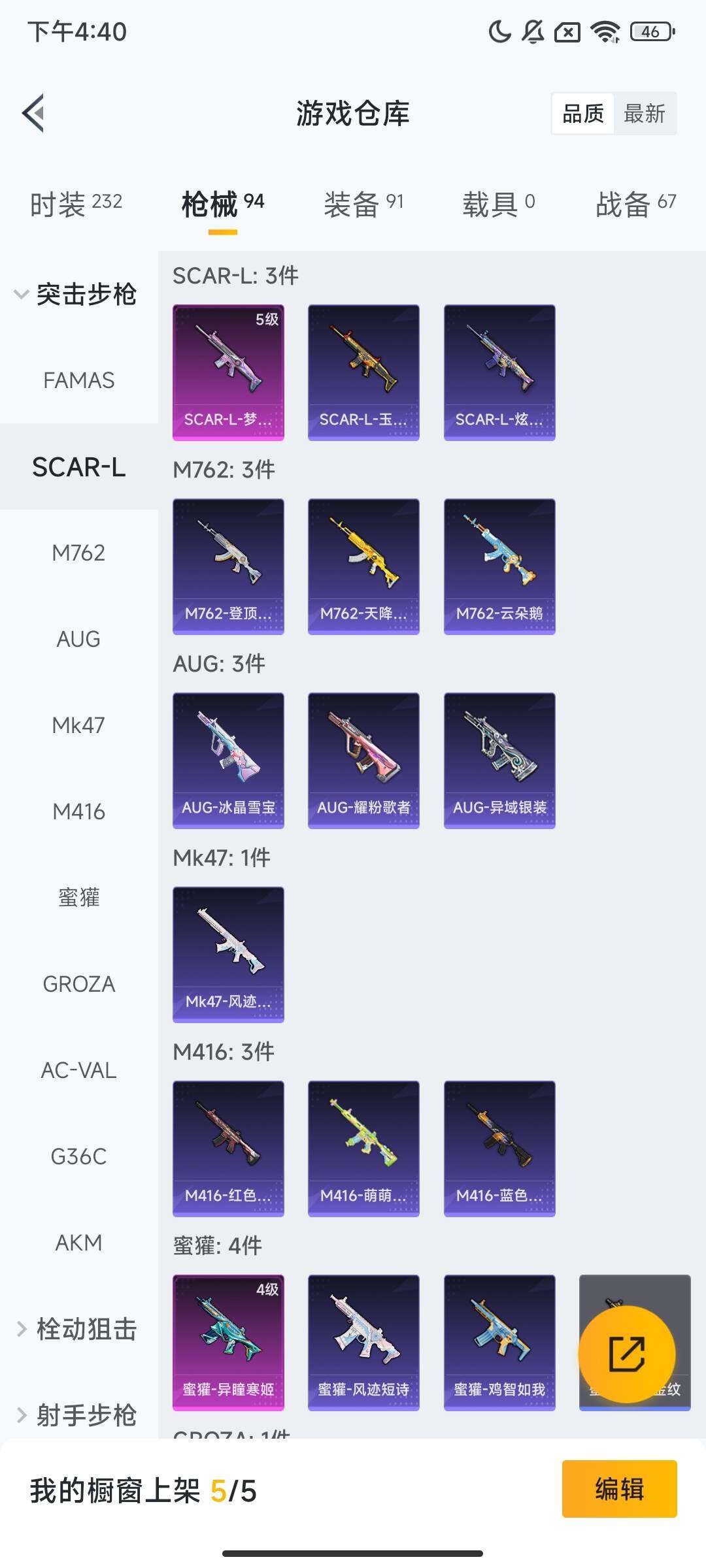View the AUG-冰晶雪宝 skin

228,760
